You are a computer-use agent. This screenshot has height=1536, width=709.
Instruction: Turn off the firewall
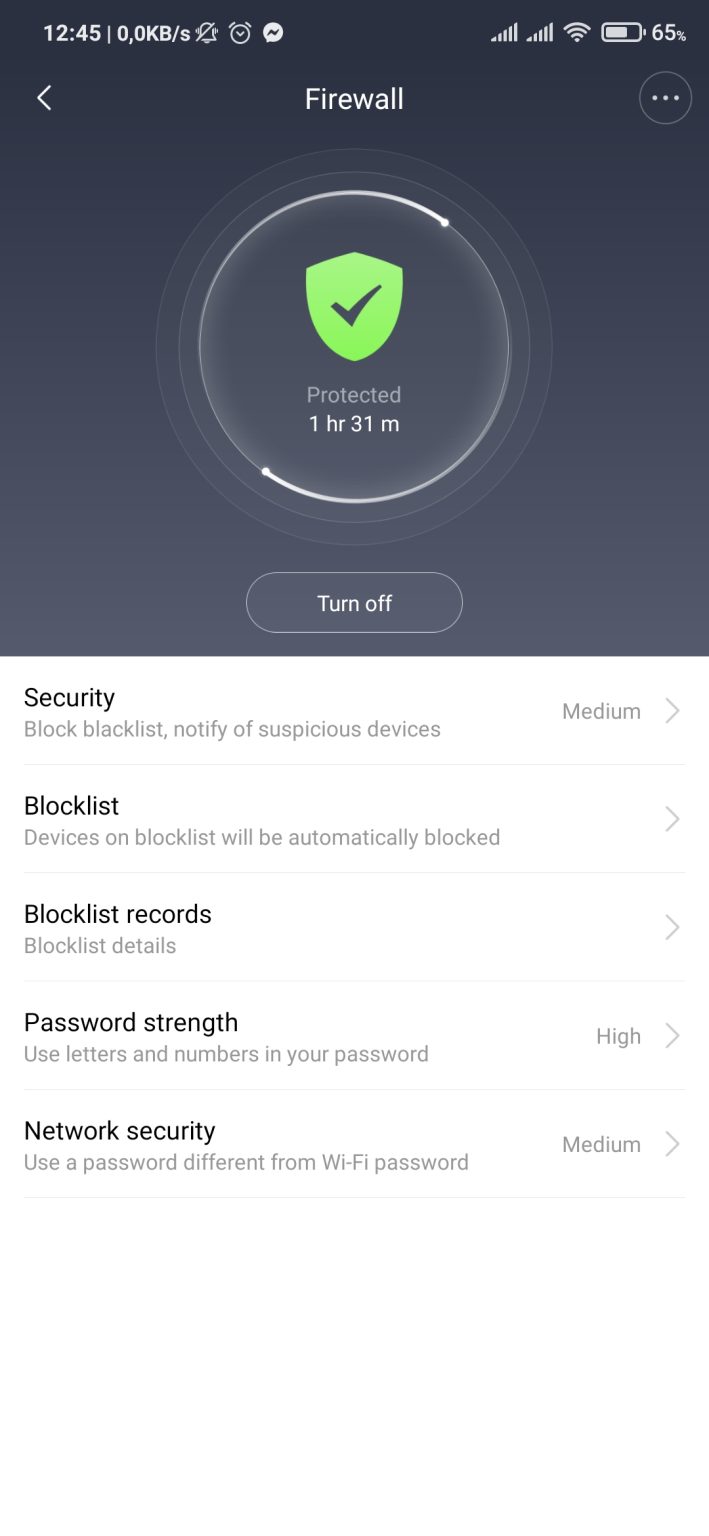tap(354, 603)
